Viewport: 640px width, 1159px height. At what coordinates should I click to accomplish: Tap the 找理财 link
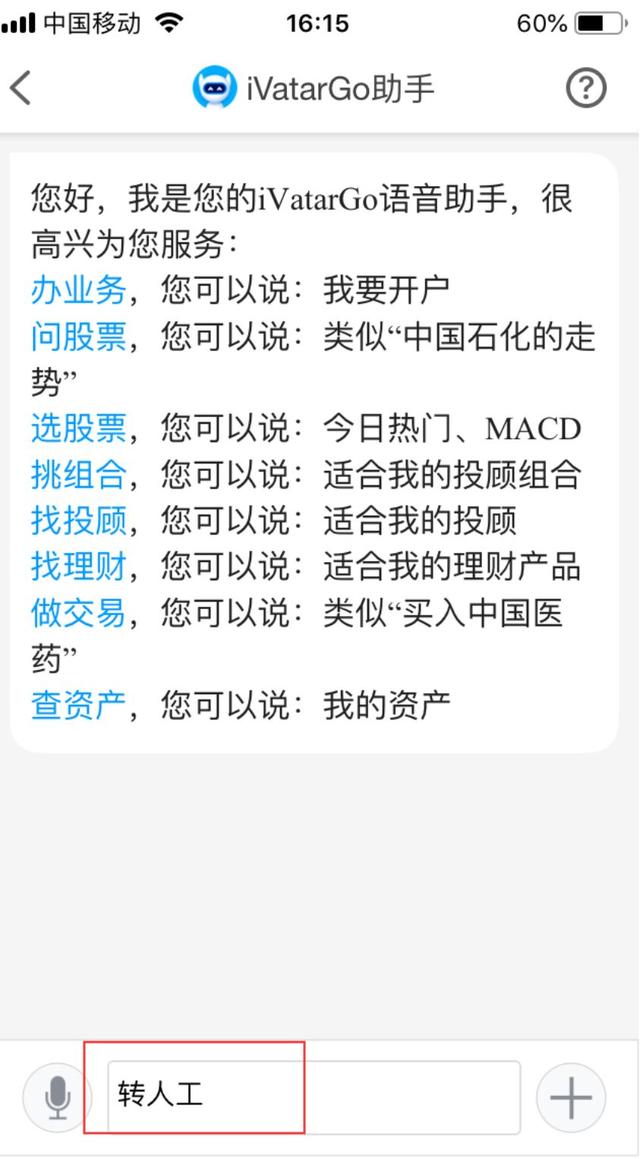click(x=78, y=567)
